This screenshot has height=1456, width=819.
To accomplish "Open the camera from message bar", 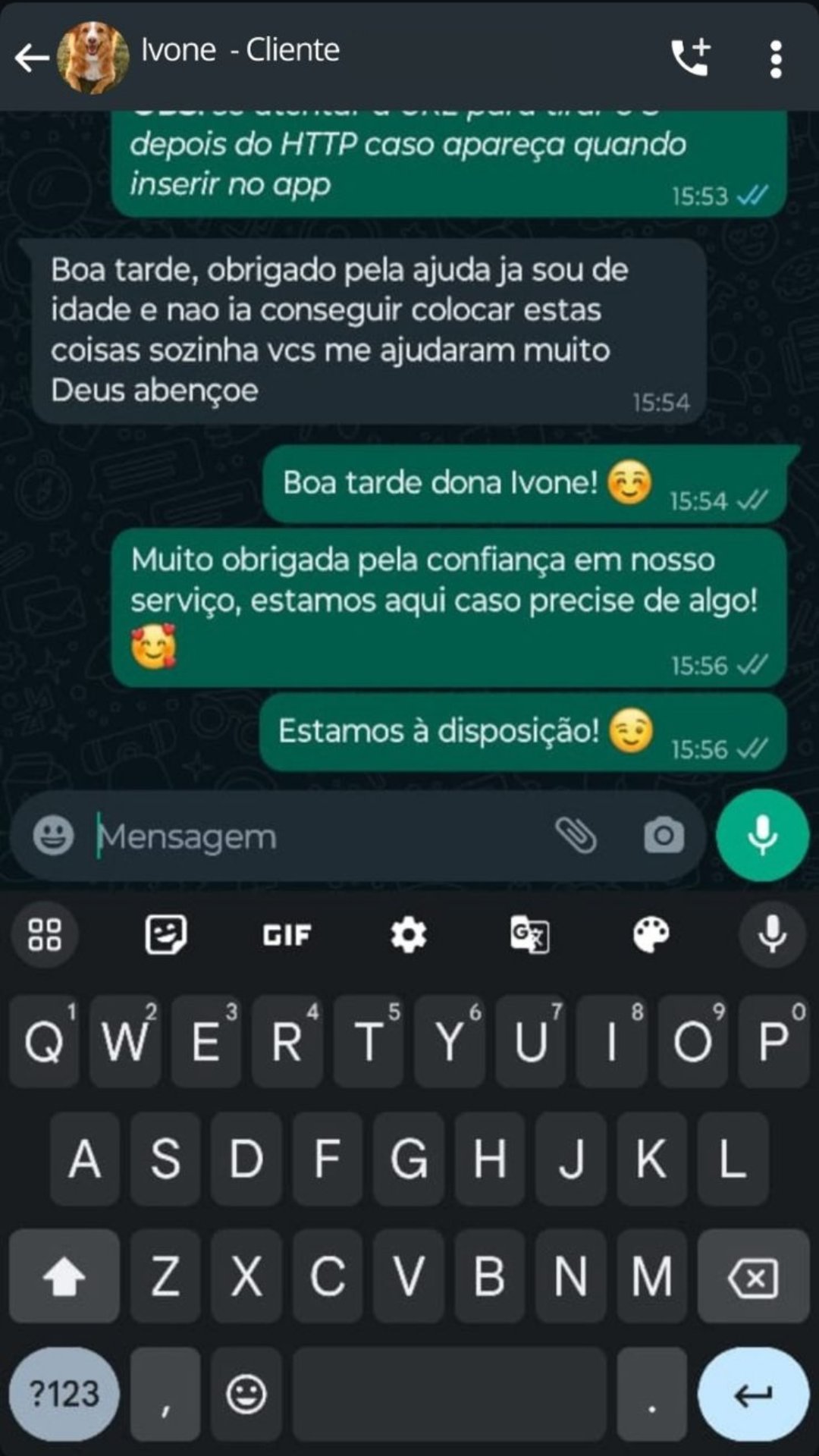I will coord(664,836).
